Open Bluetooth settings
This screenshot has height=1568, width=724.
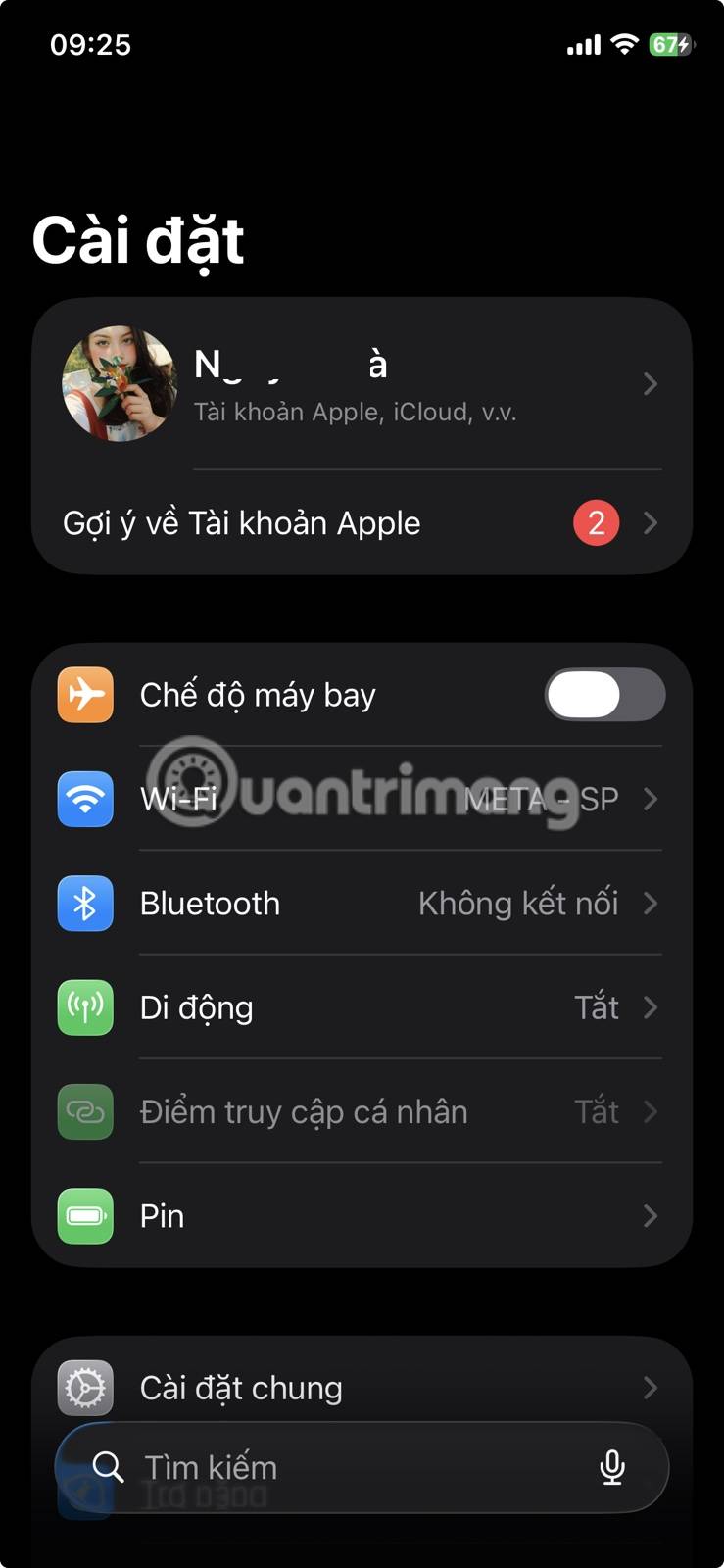[362, 904]
